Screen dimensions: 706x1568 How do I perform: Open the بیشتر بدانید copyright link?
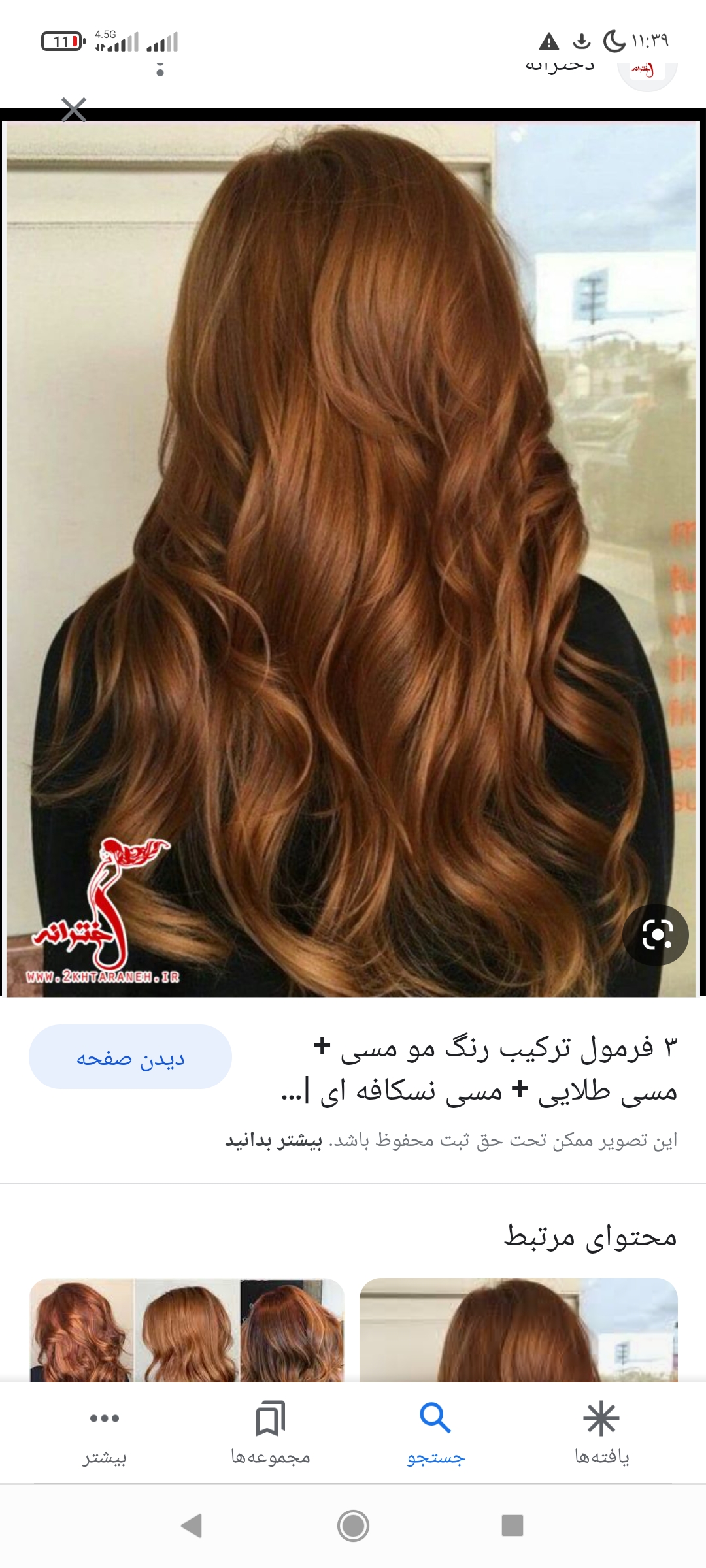coord(274,1141)
